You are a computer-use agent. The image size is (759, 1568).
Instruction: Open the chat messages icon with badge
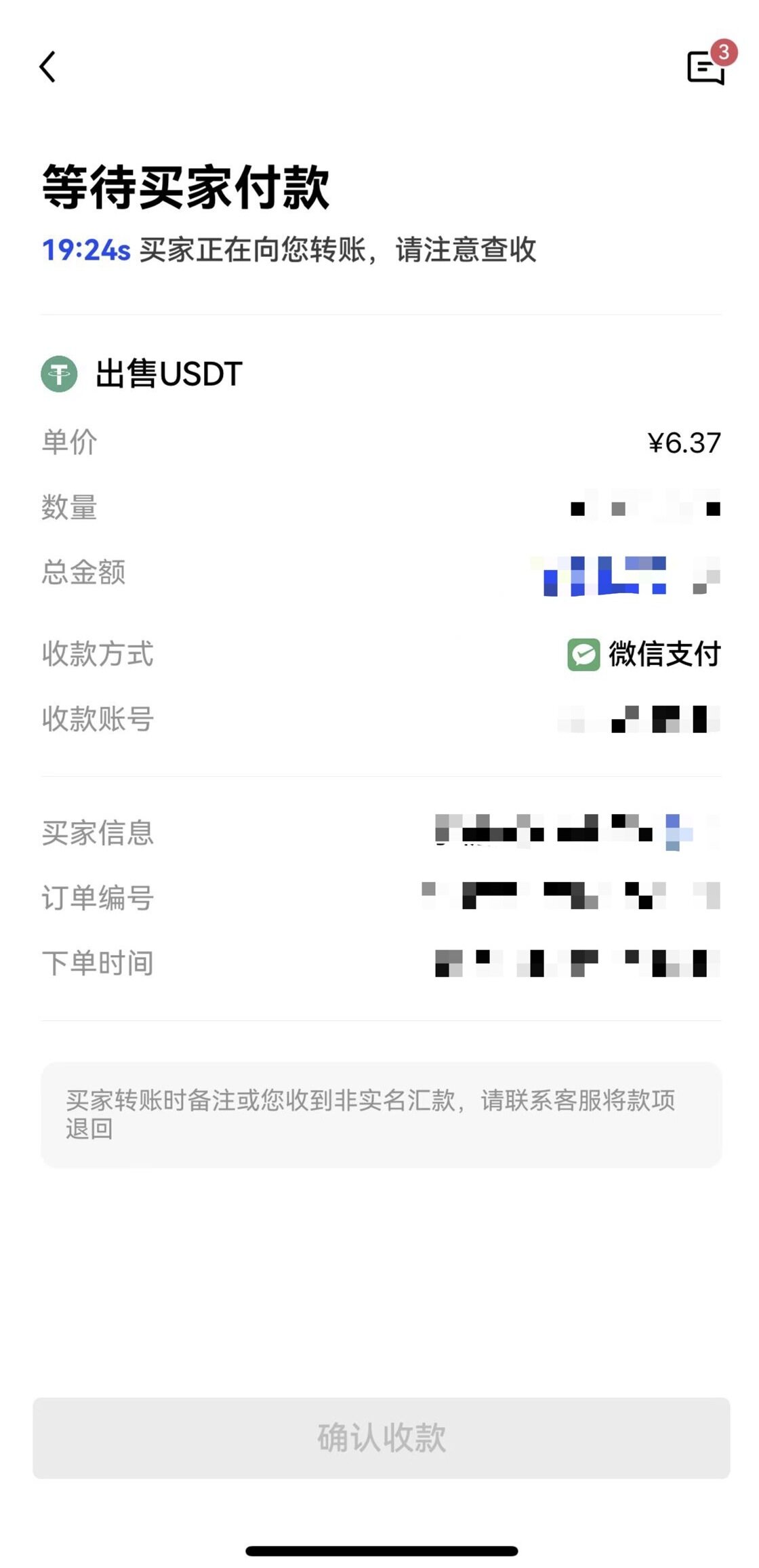(705, 68)
